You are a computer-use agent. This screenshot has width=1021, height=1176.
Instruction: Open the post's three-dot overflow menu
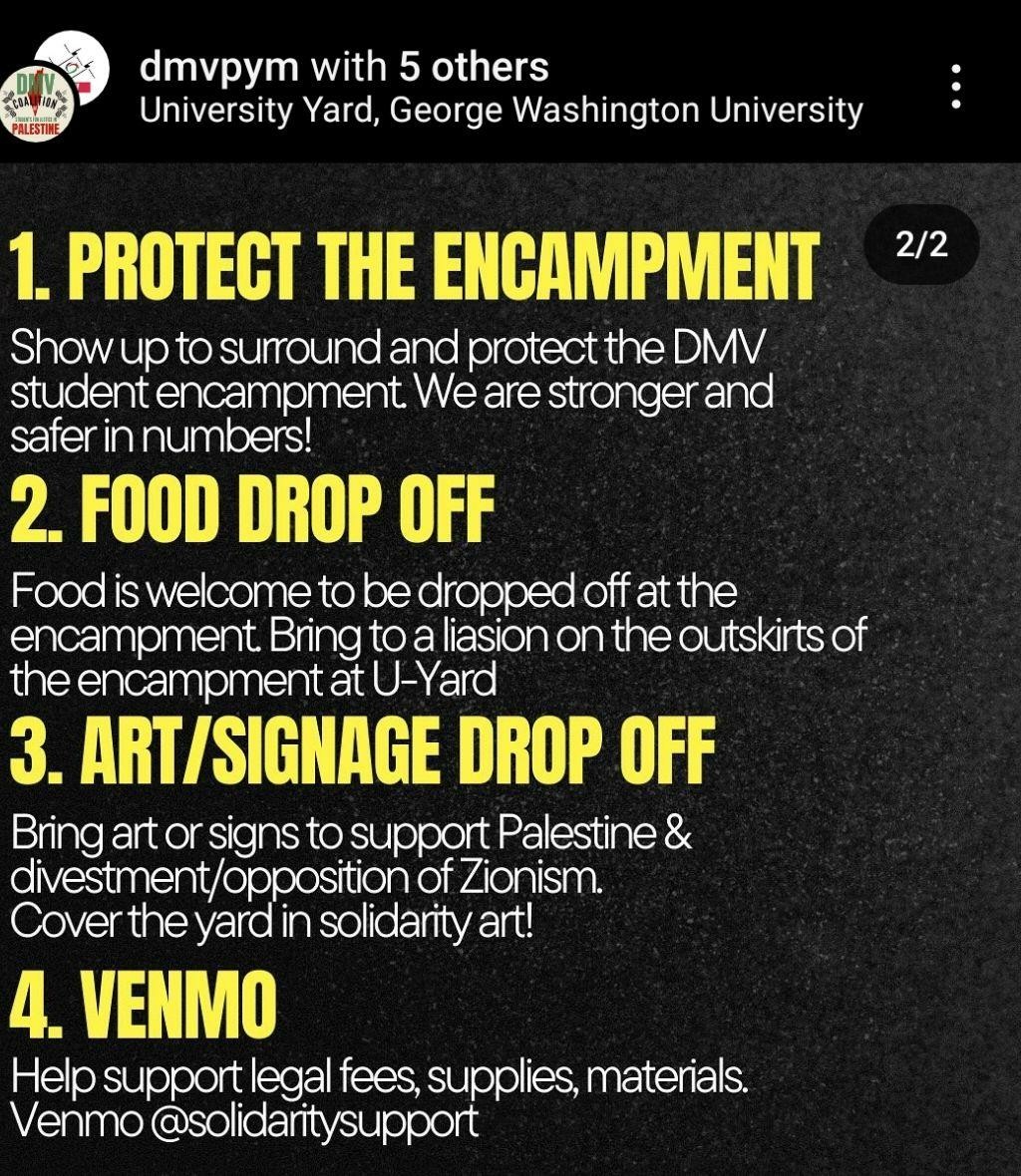coord(956,87)
